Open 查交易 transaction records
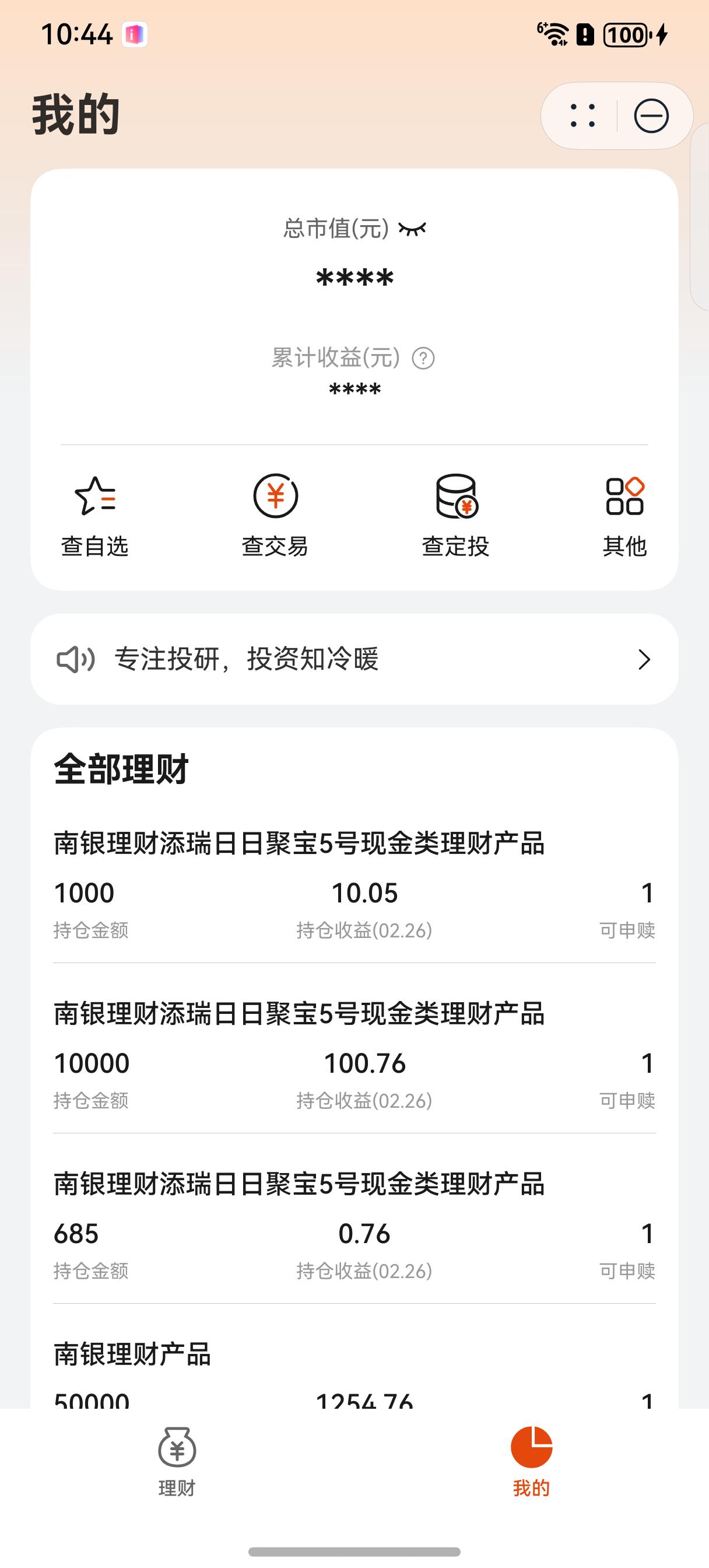The image size is (709, 1568). pos(275,516)
